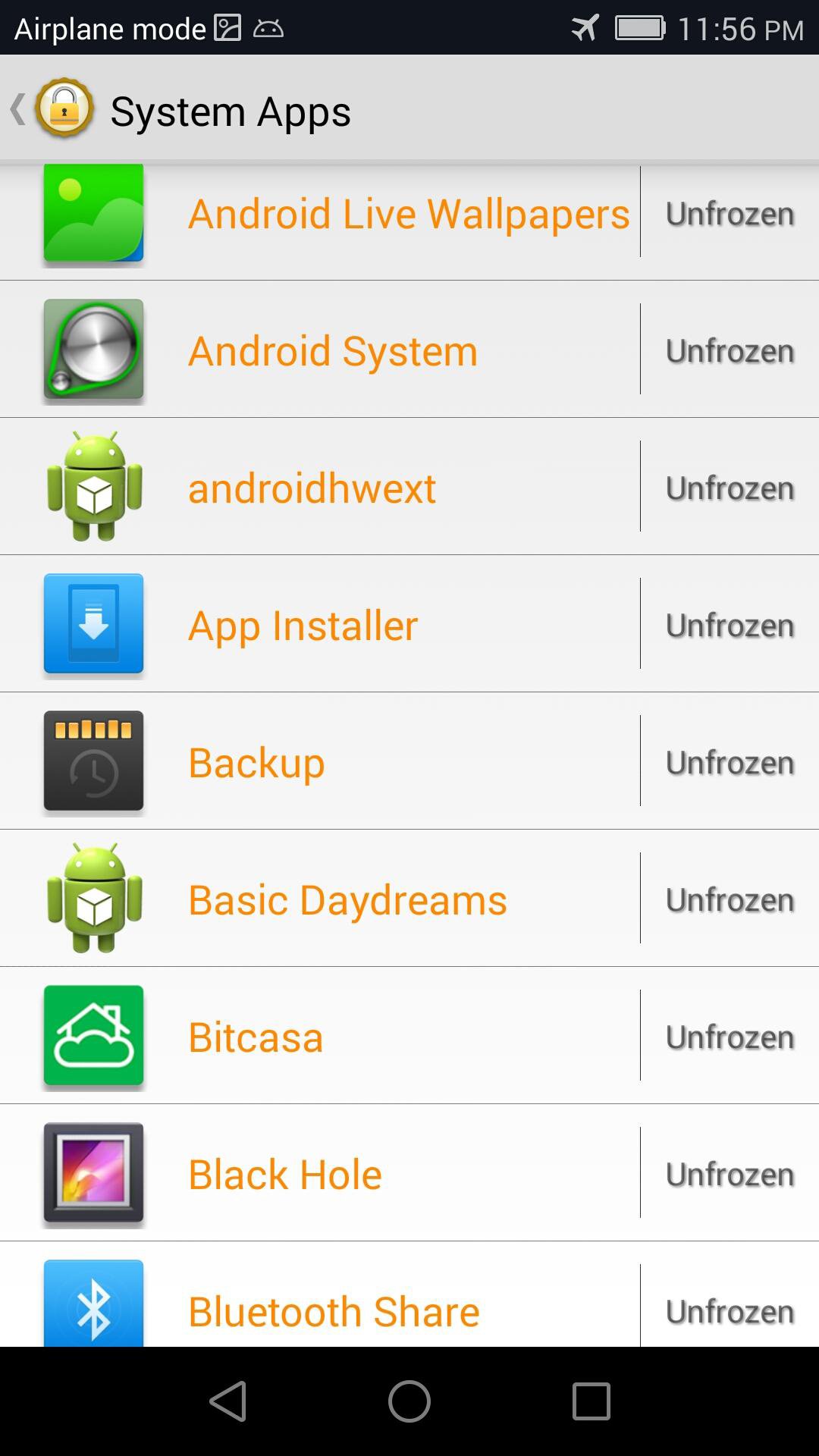This screenshot has width=819, height=1456.
Task: Open androidhwext app entry
Action: 312,488
